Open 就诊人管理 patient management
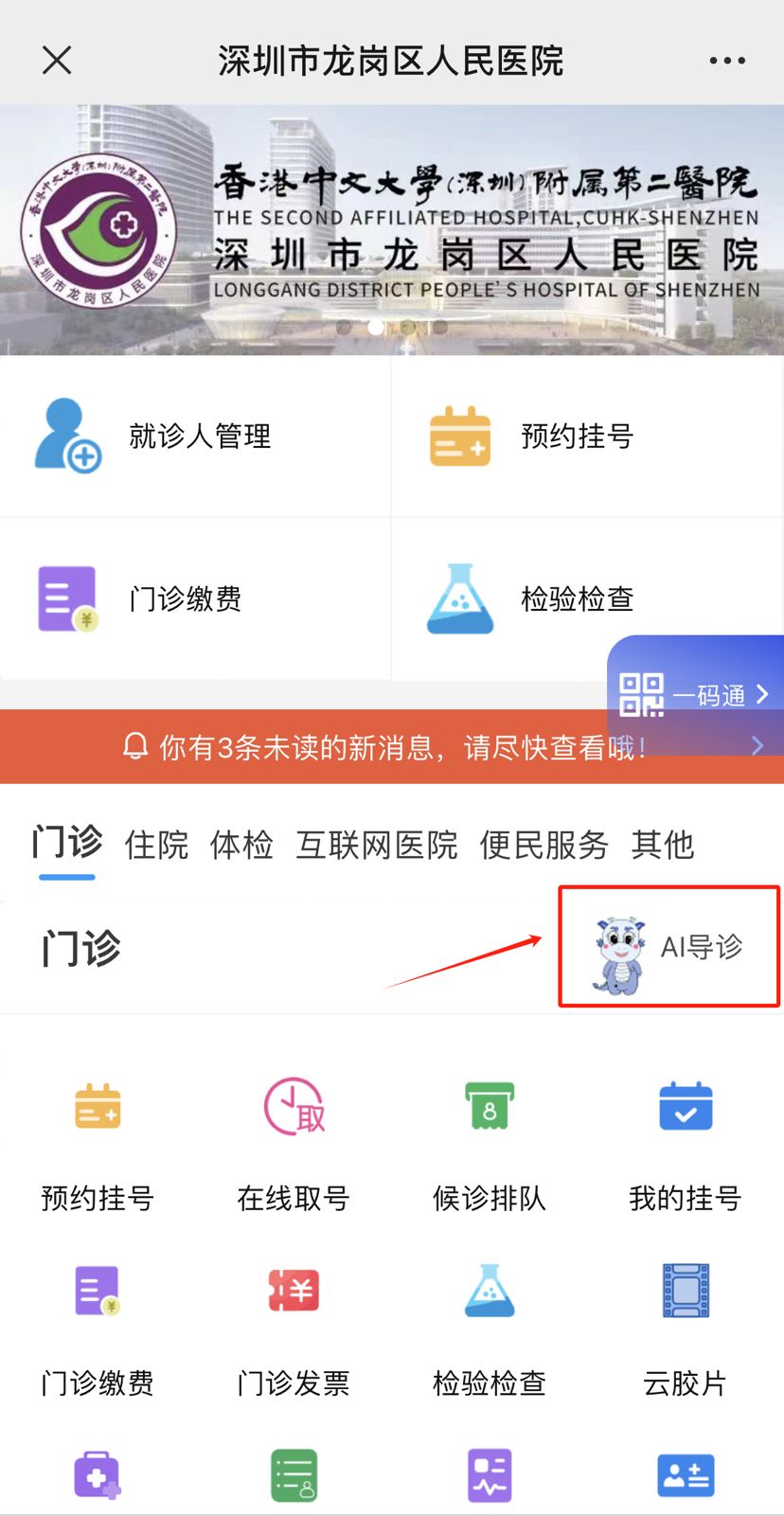This screenshot has width=784, height=1516. click(x=195, y=437)
